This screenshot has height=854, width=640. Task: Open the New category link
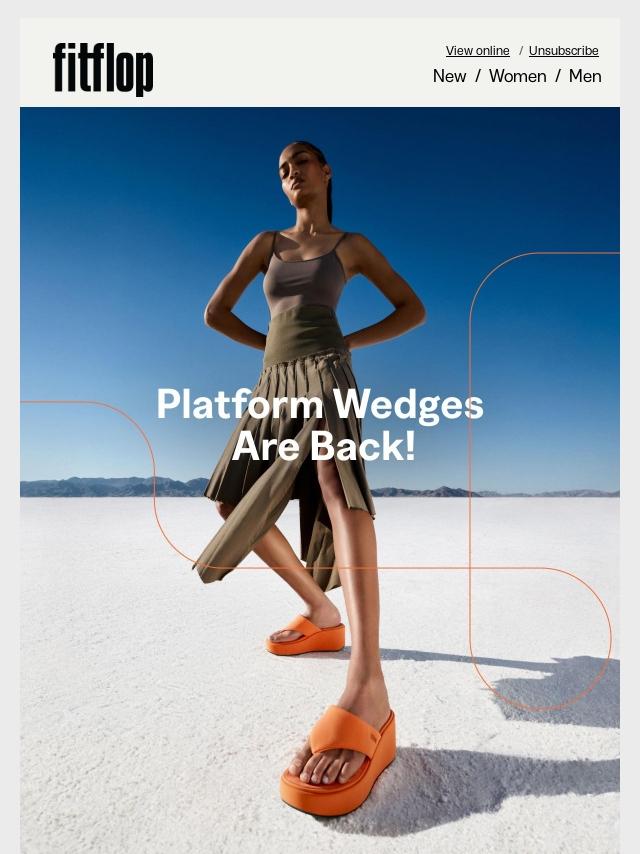tap(449, 76)
